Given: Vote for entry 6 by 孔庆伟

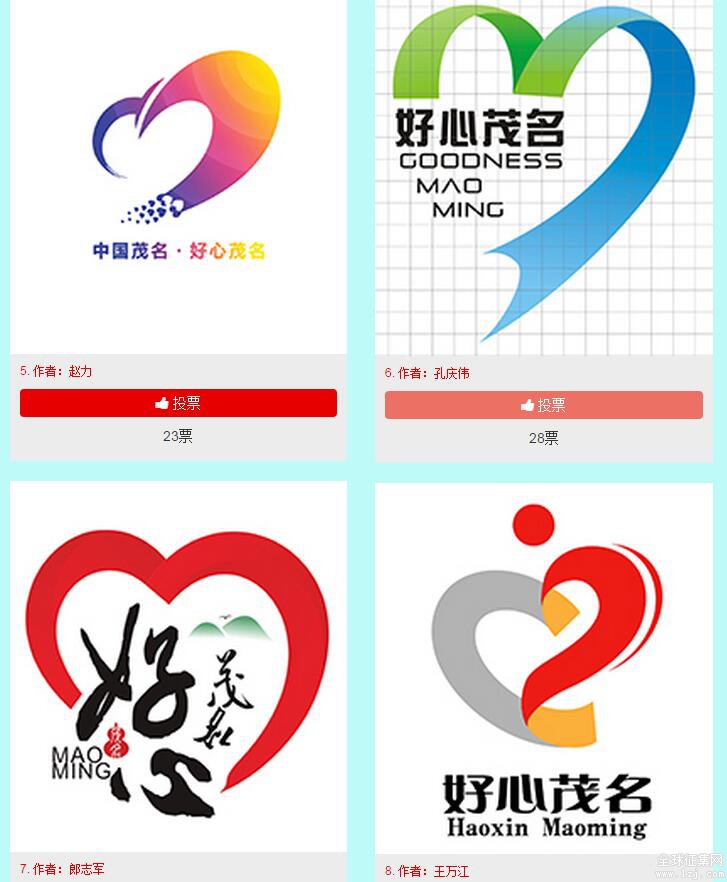Looking at the screenshot, I should tap(543, 405).
